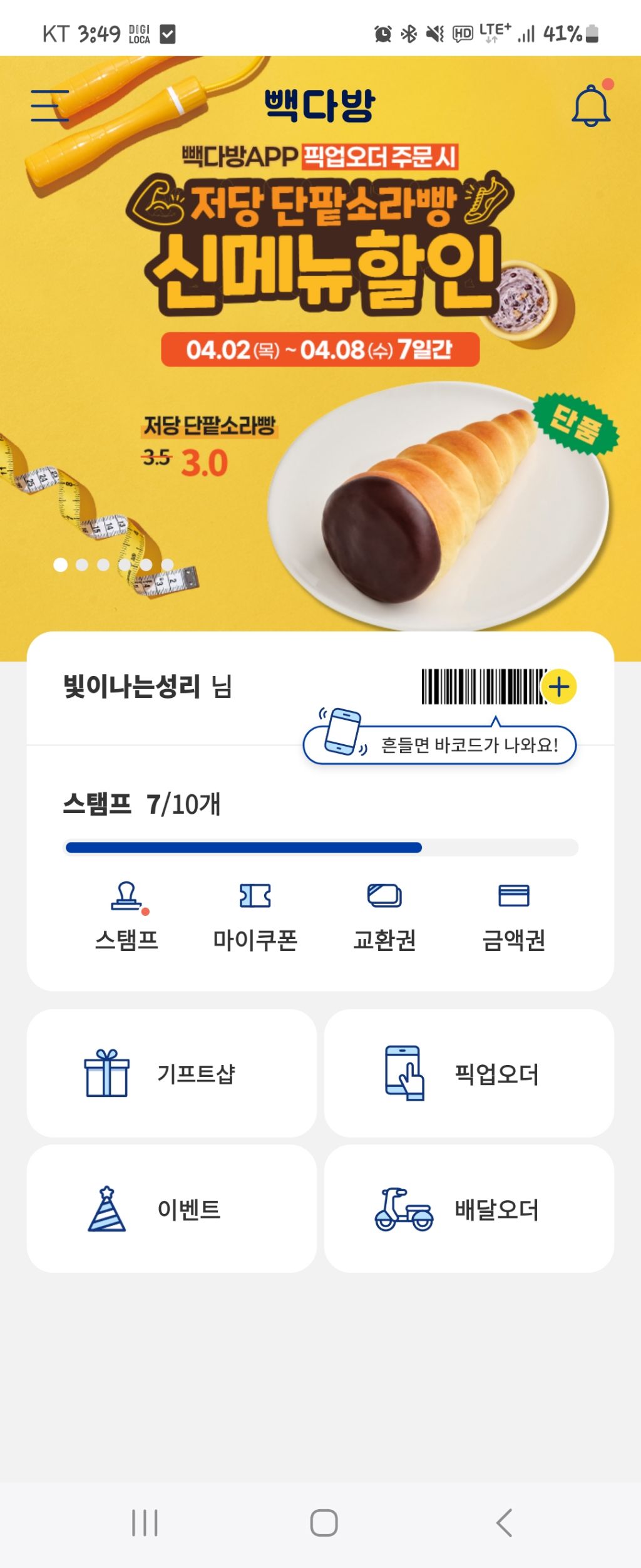Open the notifications bell
The image size is (641, 1568).
point(590,106)
